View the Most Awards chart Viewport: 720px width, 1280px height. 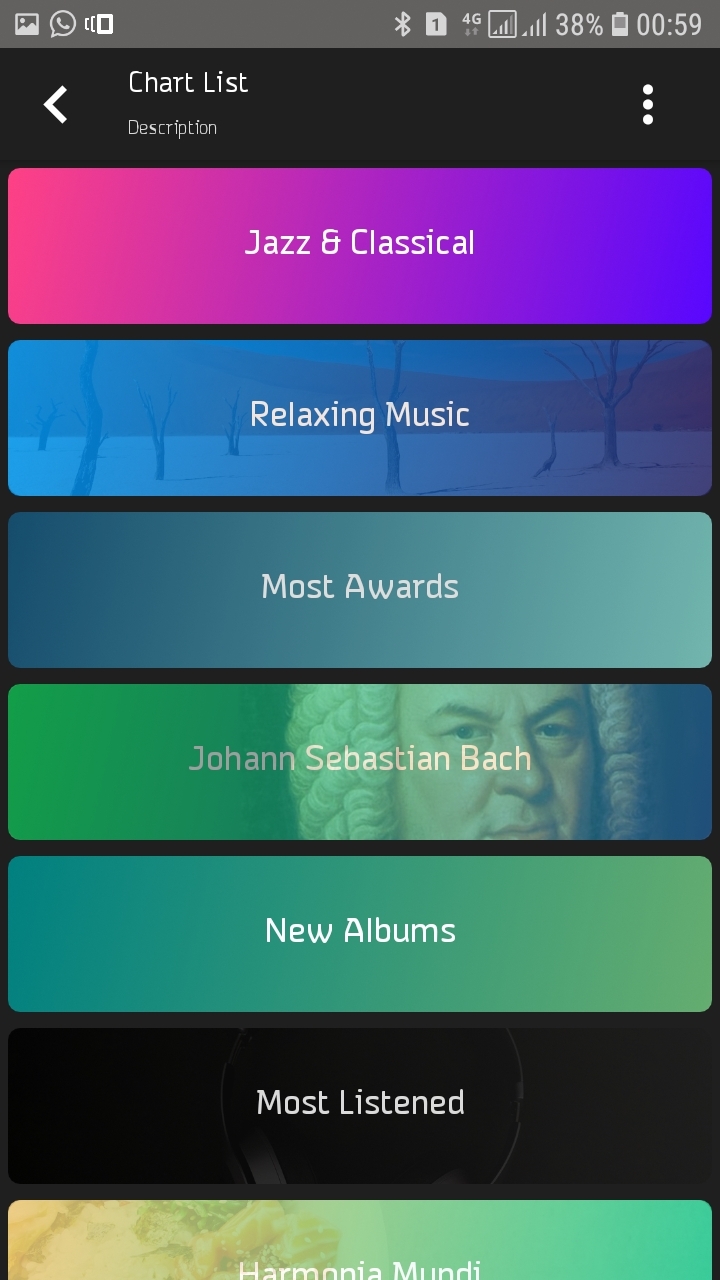point(360,590)
